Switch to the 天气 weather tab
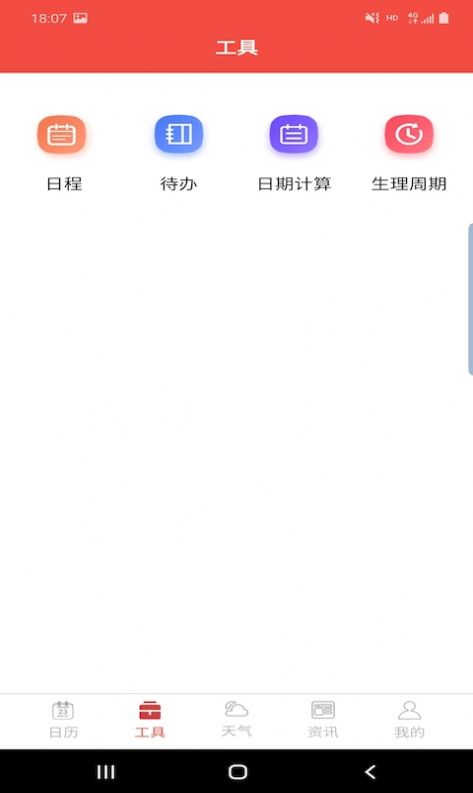473x793 pixels. coord(236,720)
